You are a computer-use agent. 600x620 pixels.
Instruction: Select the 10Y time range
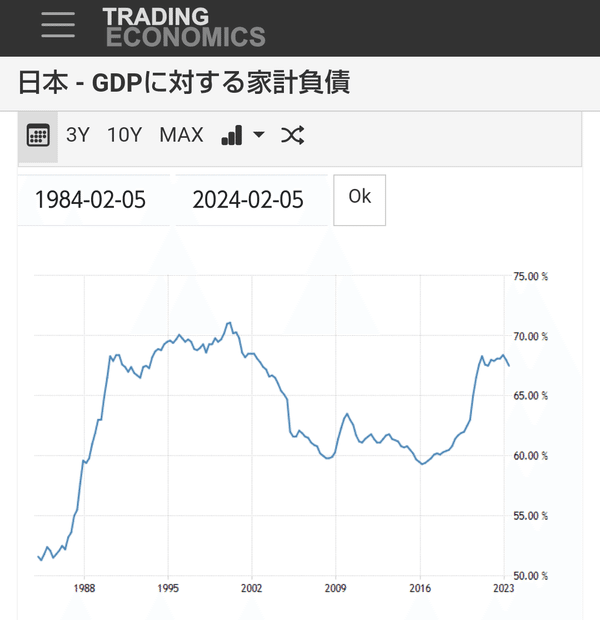(x=125, y=135)
